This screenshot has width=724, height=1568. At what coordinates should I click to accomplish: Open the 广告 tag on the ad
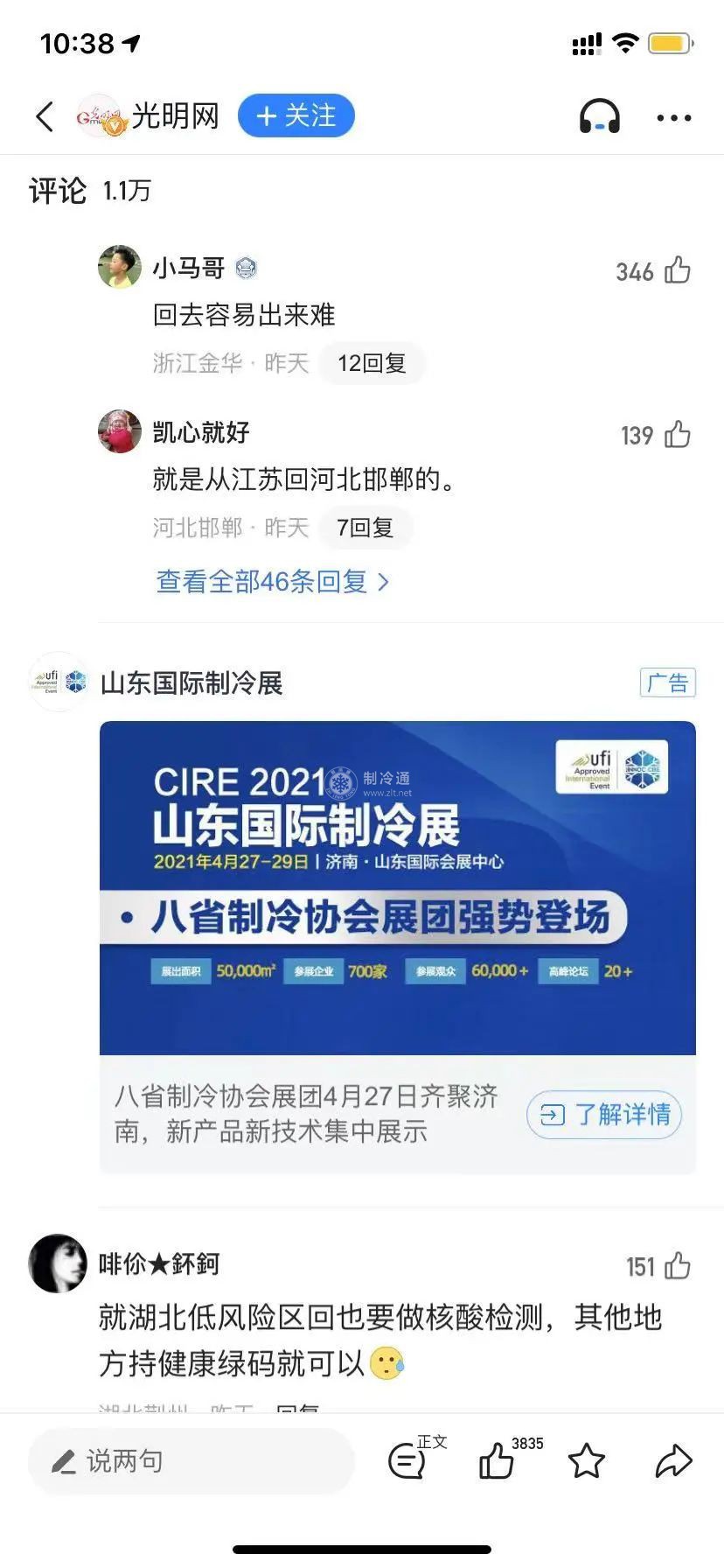pyautogui.click(x=667, y=682)
